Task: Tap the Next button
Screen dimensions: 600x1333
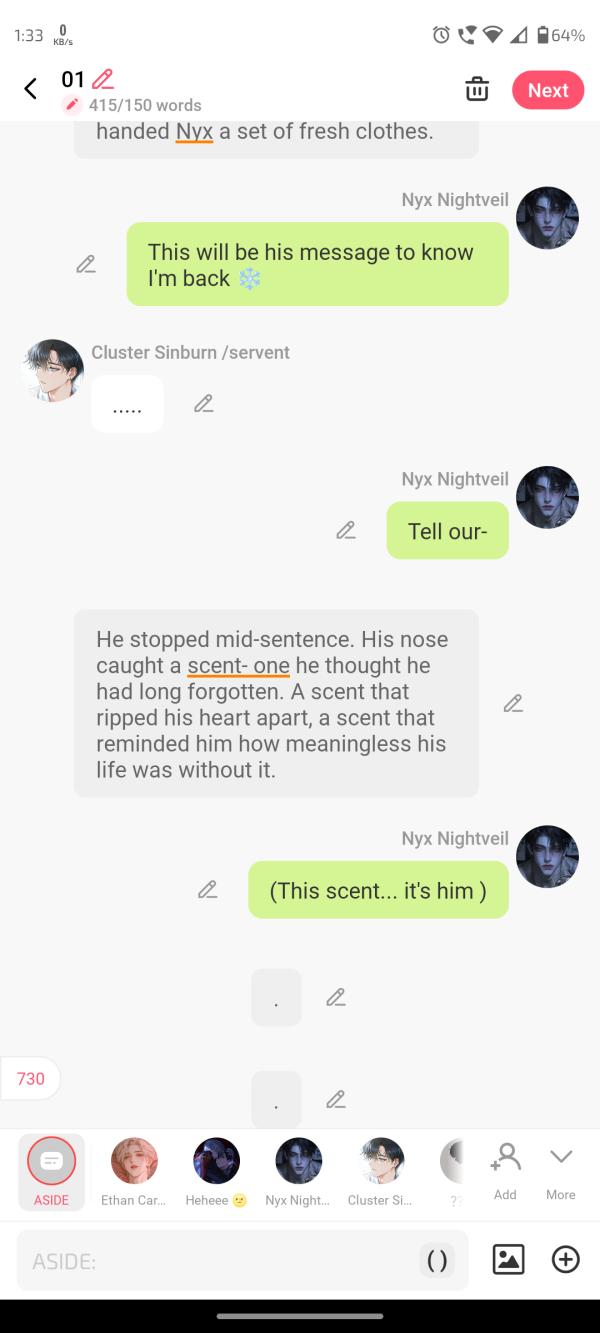Action: [547, 90]
